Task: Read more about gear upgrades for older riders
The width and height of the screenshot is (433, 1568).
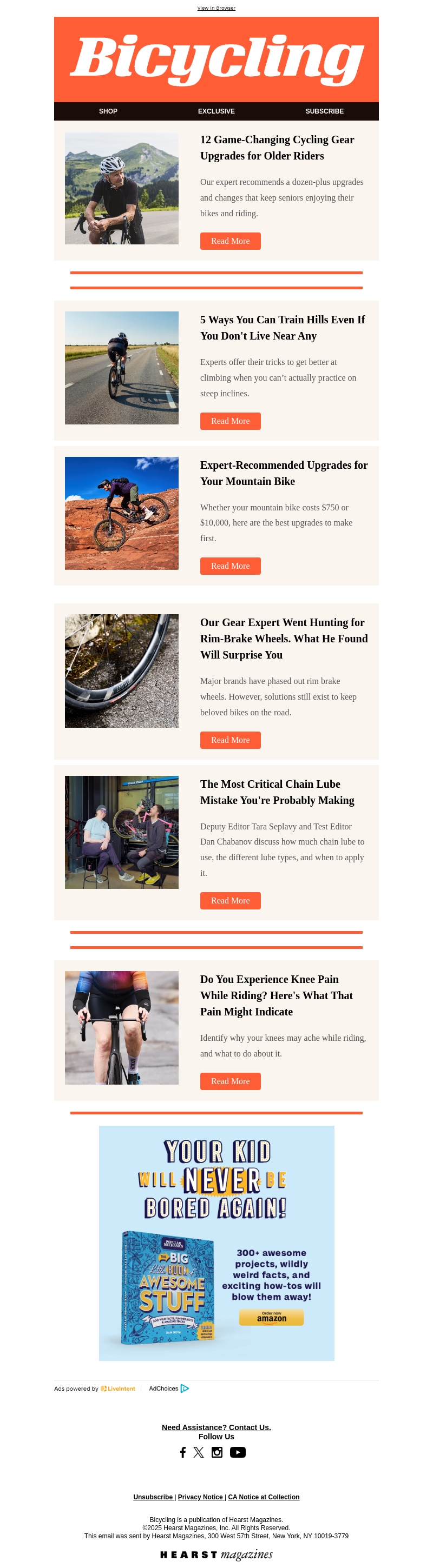Action: click(230, 241)
